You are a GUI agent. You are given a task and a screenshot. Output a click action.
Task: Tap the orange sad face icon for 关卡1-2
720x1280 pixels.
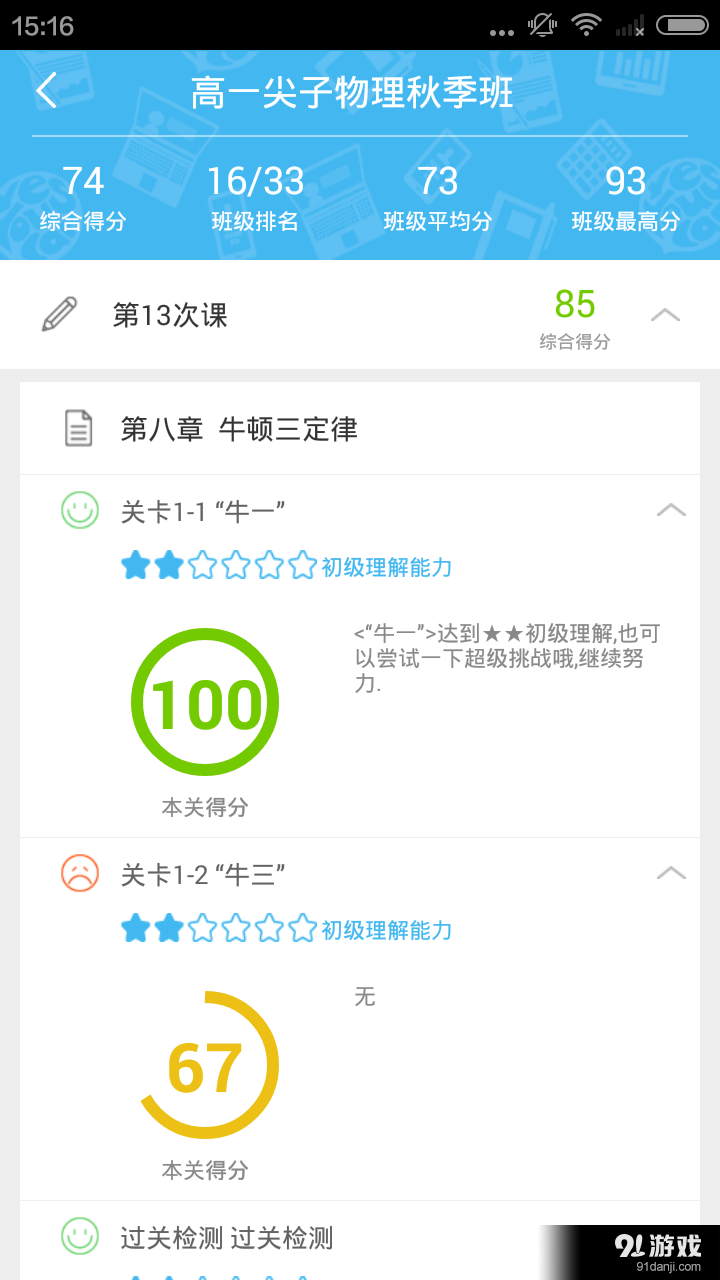coord(79,873)
